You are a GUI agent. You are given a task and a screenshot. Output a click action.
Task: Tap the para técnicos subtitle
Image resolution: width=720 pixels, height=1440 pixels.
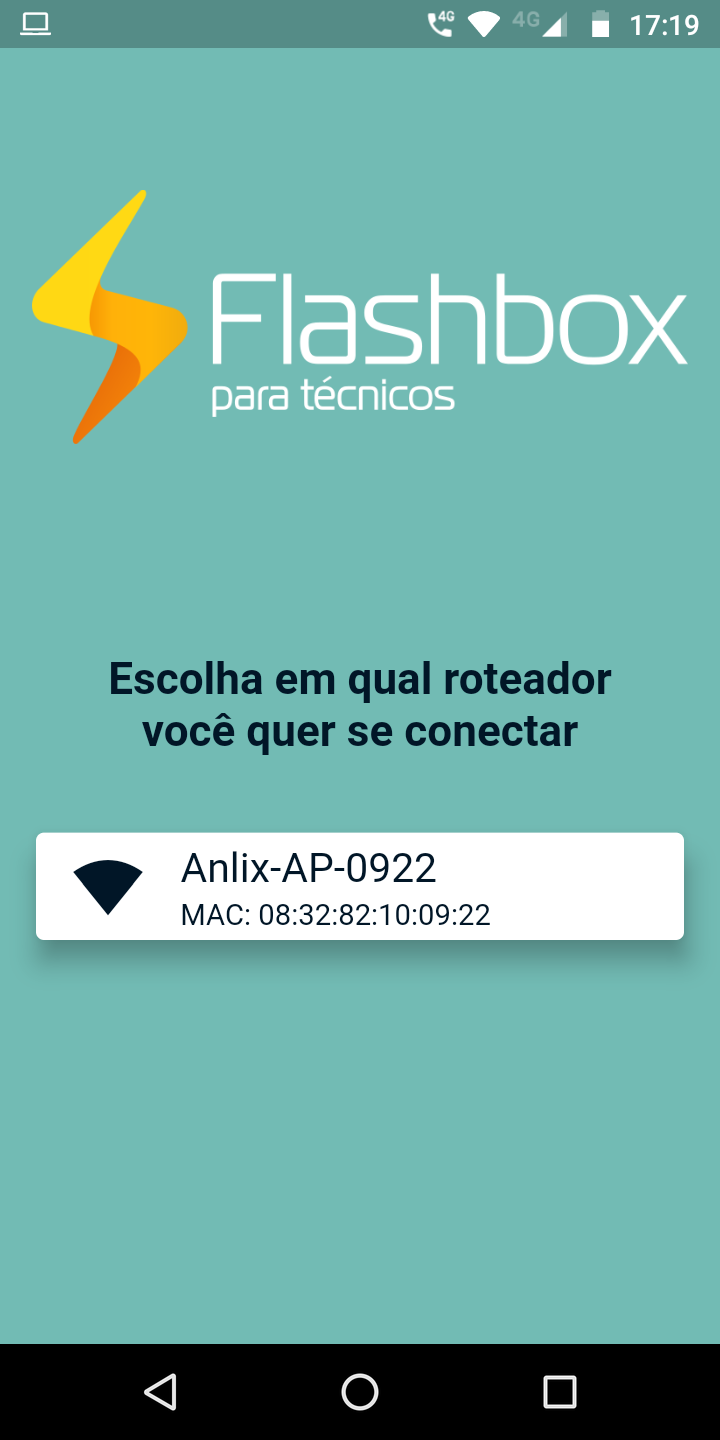tap(332, 394)
